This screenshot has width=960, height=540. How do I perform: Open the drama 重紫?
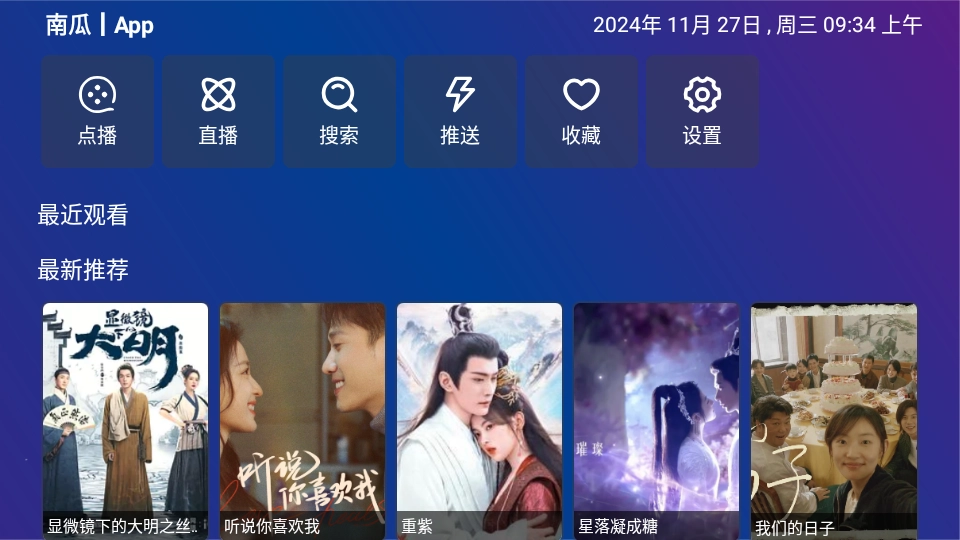pos(479,420)
